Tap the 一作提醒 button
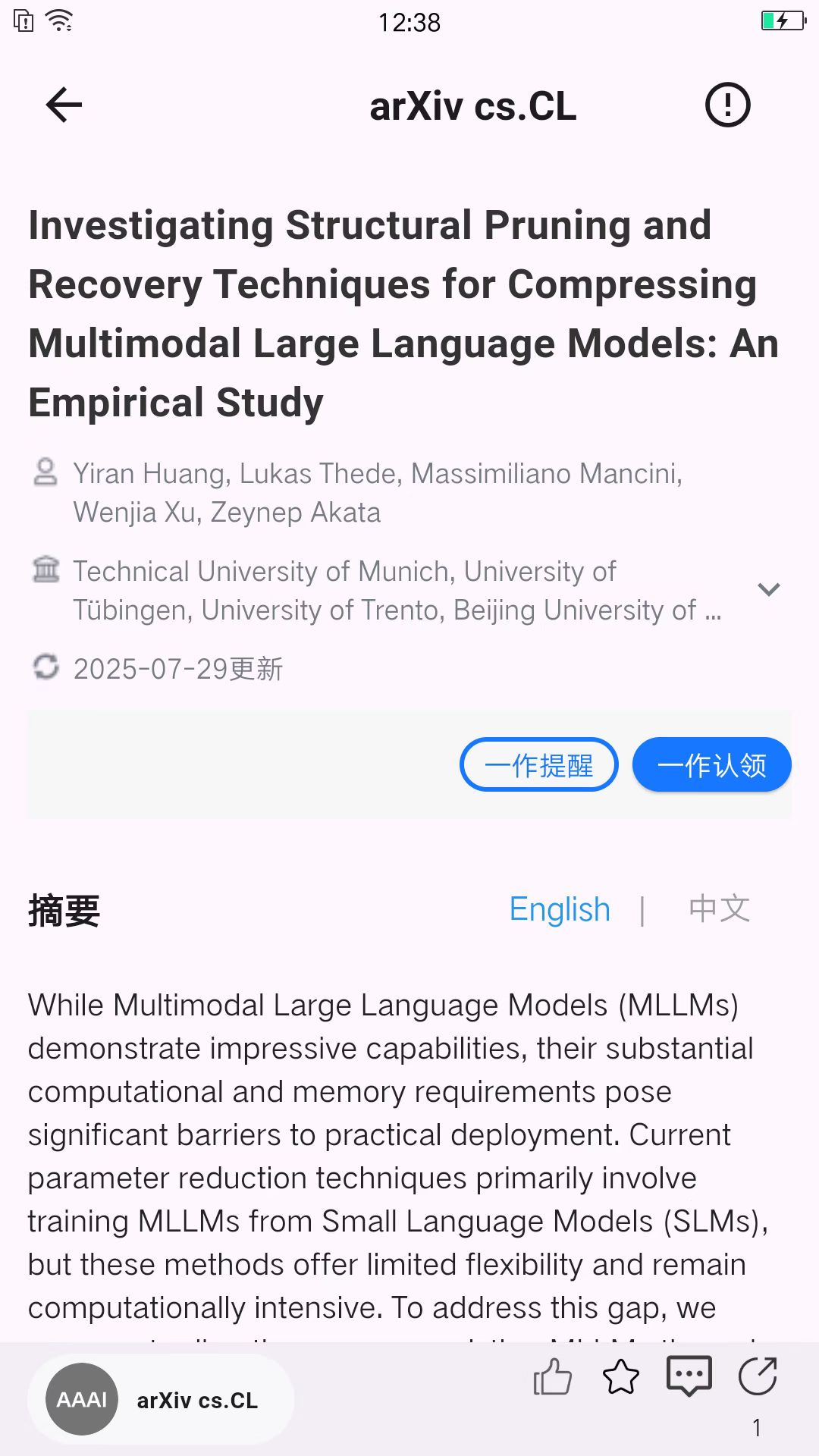Image resolution: width=819 pixels, height=1456 pixels. 538,764
